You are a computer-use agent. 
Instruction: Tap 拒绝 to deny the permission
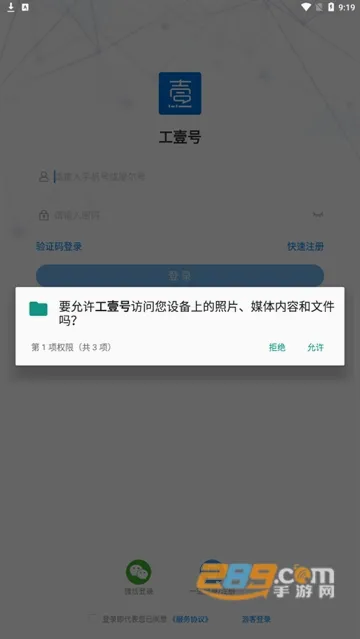(277, 347)
